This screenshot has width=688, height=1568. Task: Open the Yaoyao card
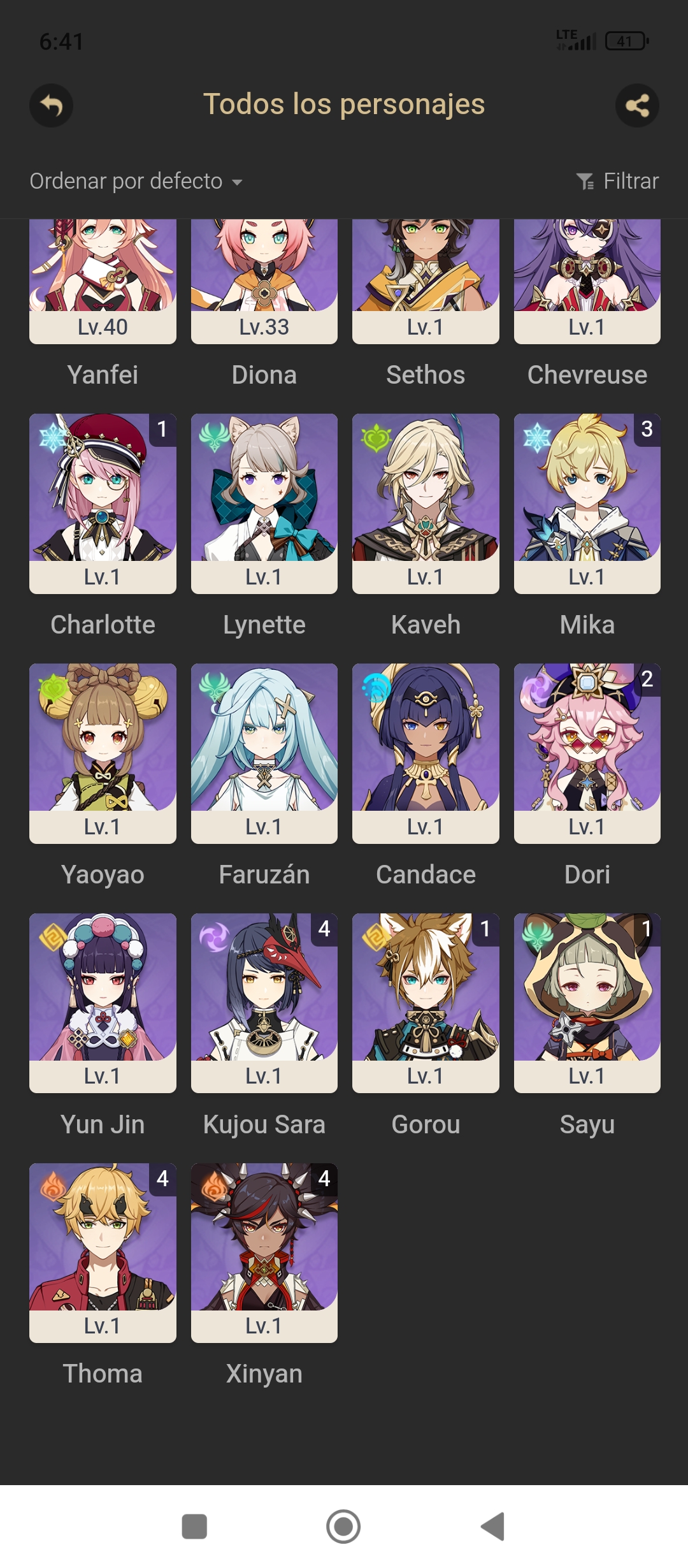point(103,753)
